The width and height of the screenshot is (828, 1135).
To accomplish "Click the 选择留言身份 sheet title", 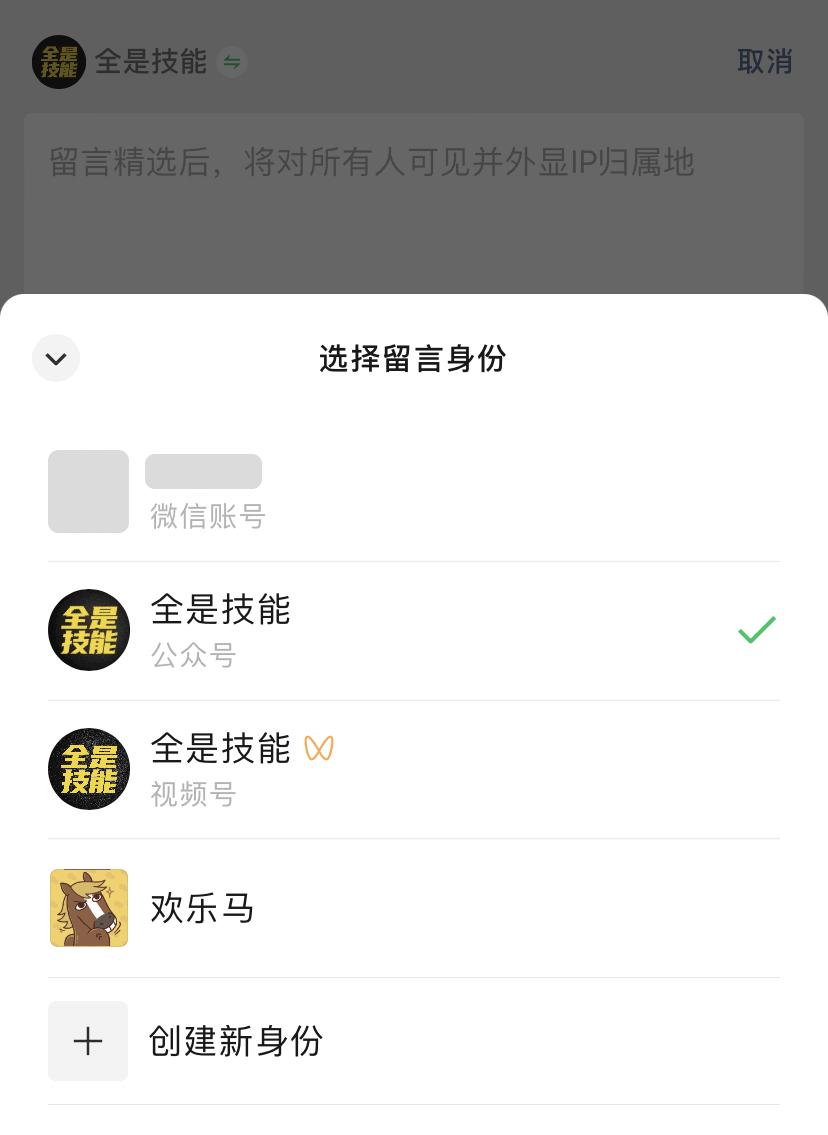I will (413, 357).
